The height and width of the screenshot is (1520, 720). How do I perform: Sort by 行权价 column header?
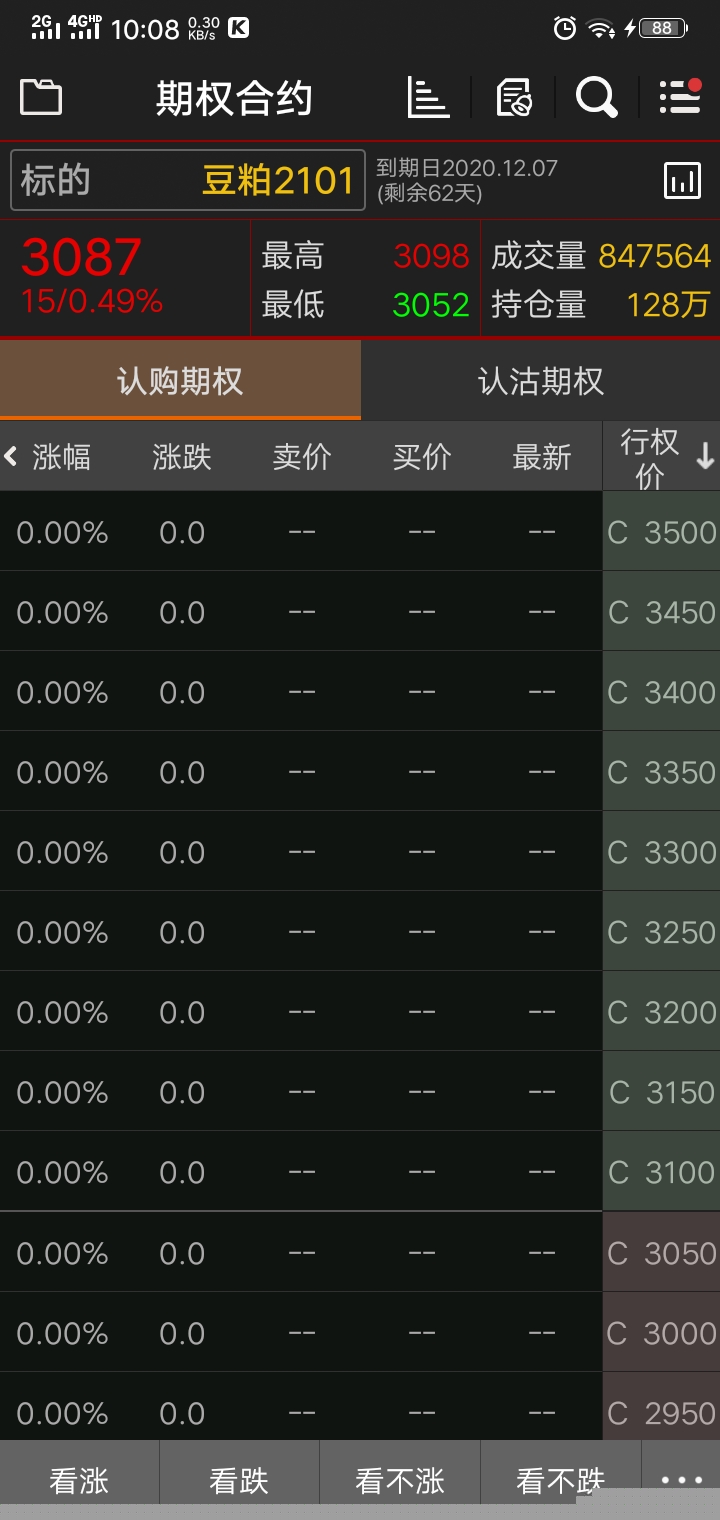662,457
